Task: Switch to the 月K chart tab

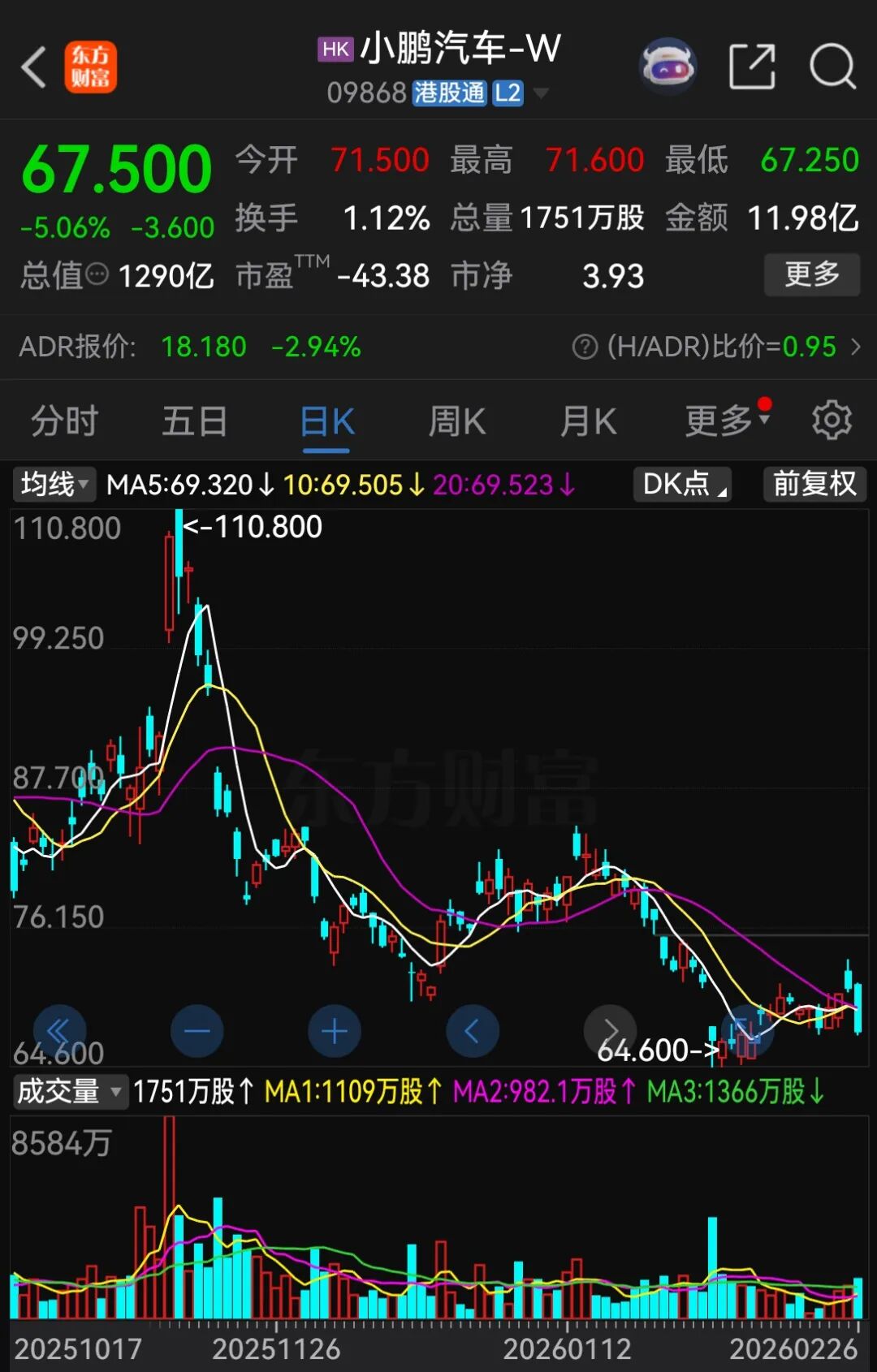Action: pos(589,421)
